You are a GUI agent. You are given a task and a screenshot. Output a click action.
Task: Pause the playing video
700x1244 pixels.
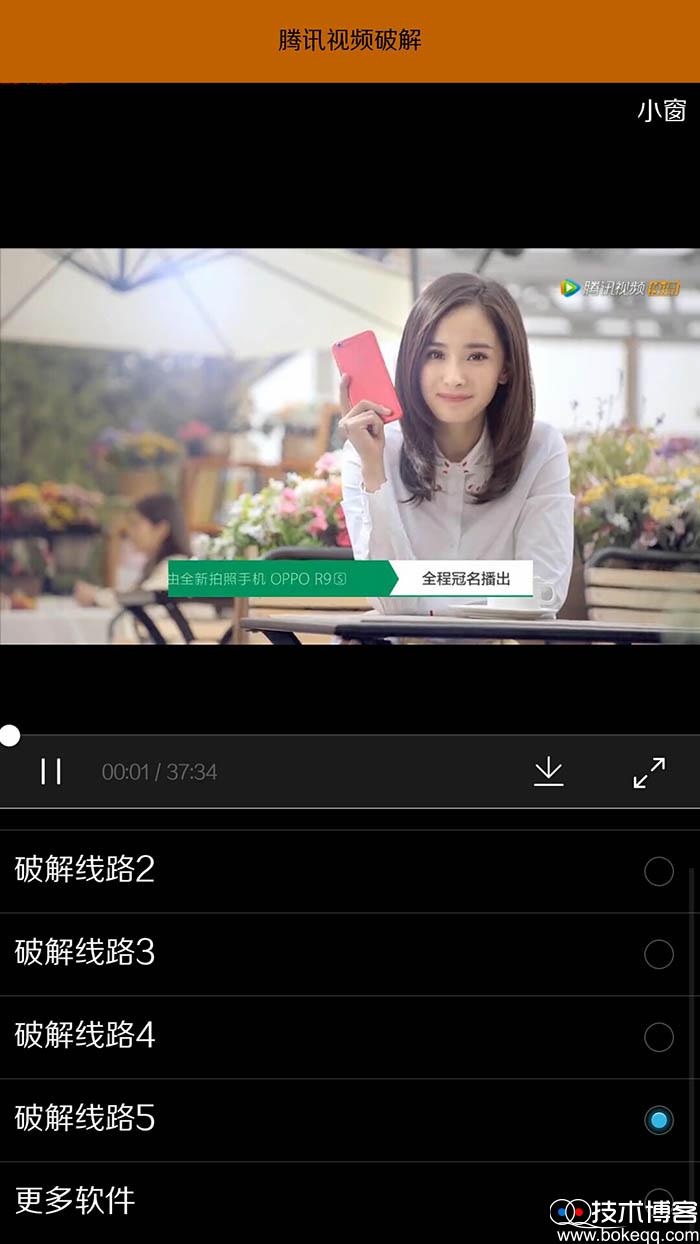coord(51,771)
